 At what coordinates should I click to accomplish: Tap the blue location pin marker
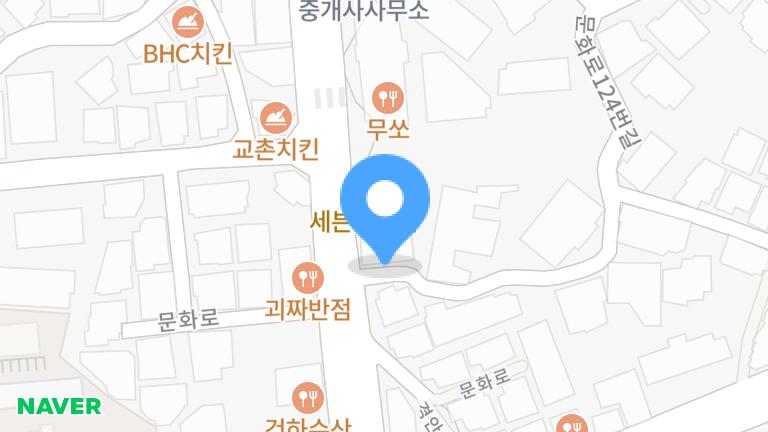[x=385, y=203]
